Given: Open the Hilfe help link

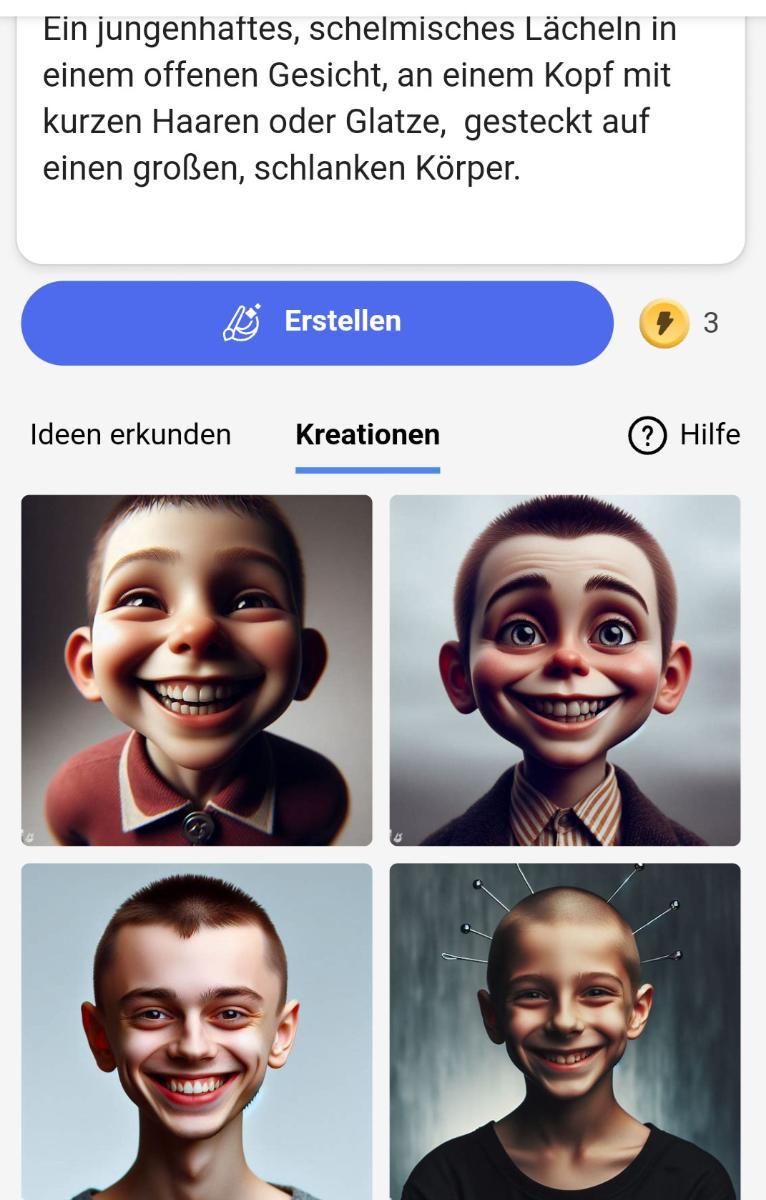Looking at the screenshot, I should 684,435.
